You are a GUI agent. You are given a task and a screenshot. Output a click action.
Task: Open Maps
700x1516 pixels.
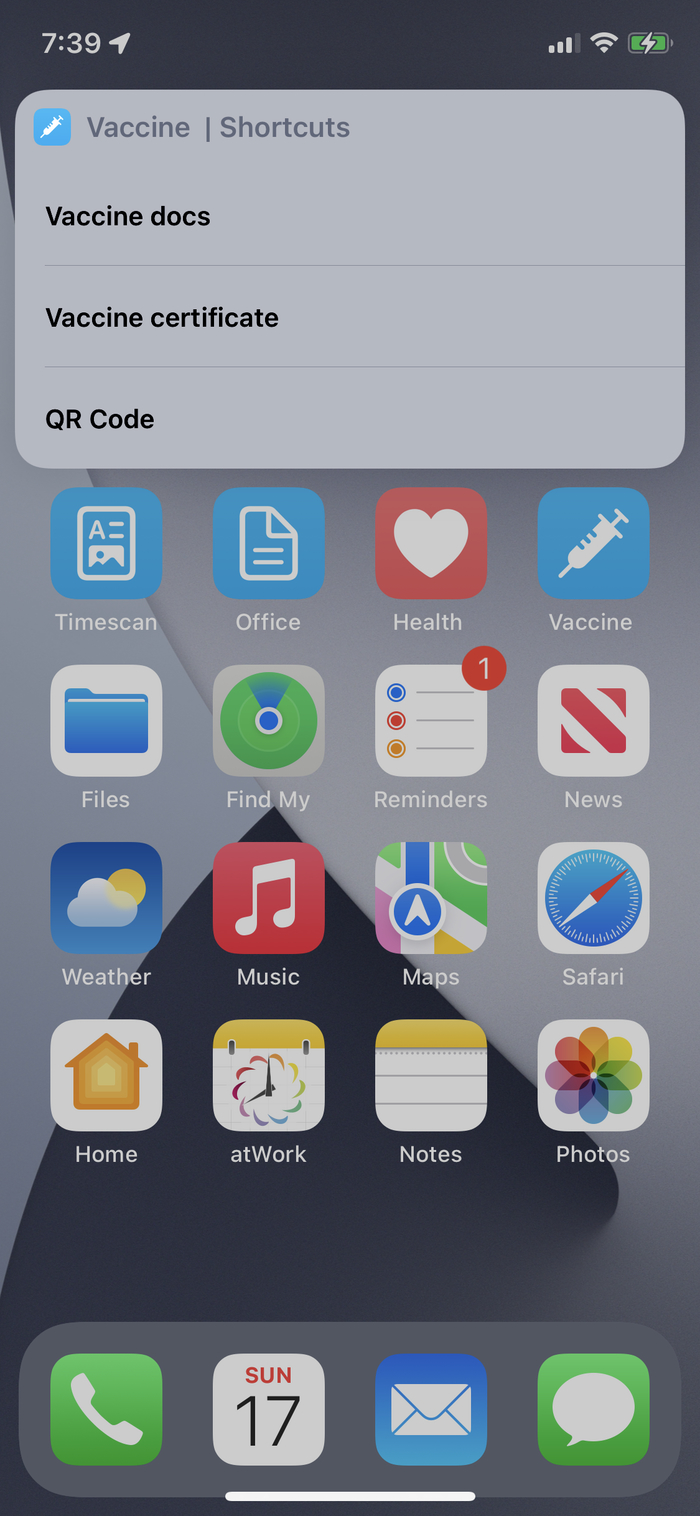coord(430,897)
